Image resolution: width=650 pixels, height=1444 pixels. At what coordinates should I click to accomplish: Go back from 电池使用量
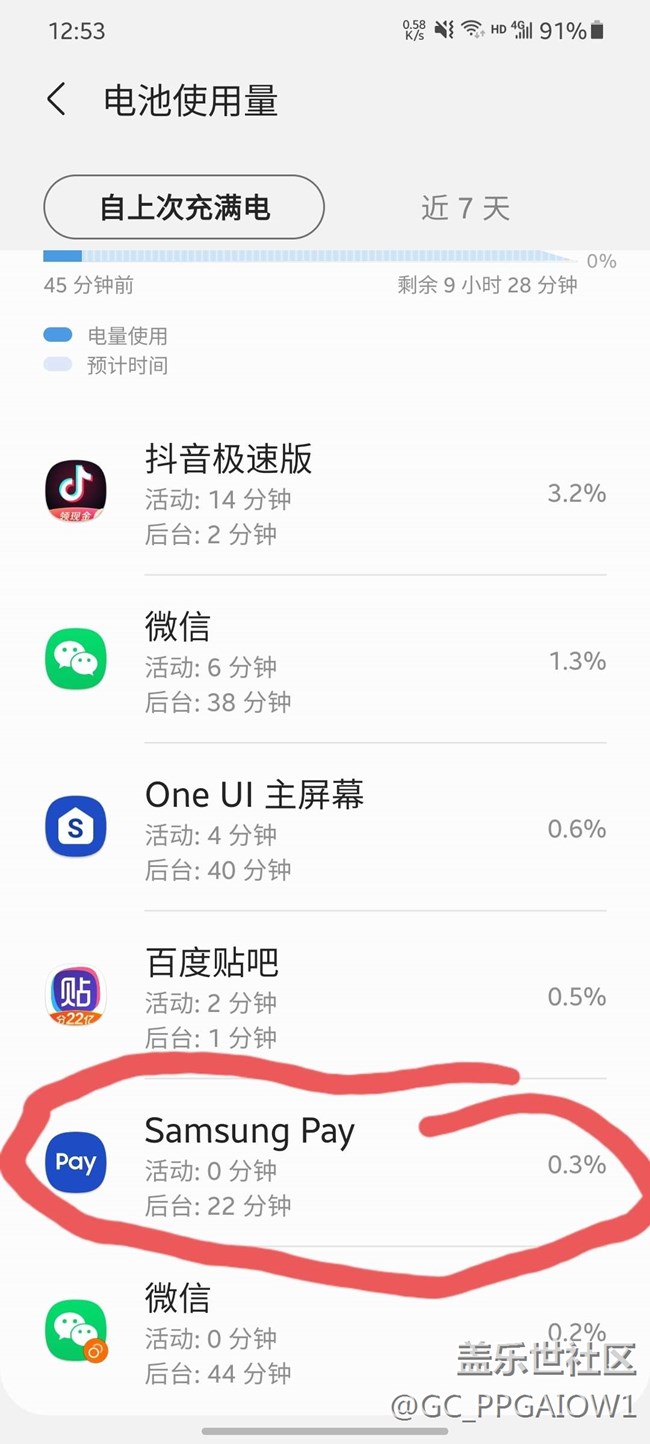[57, 100]
